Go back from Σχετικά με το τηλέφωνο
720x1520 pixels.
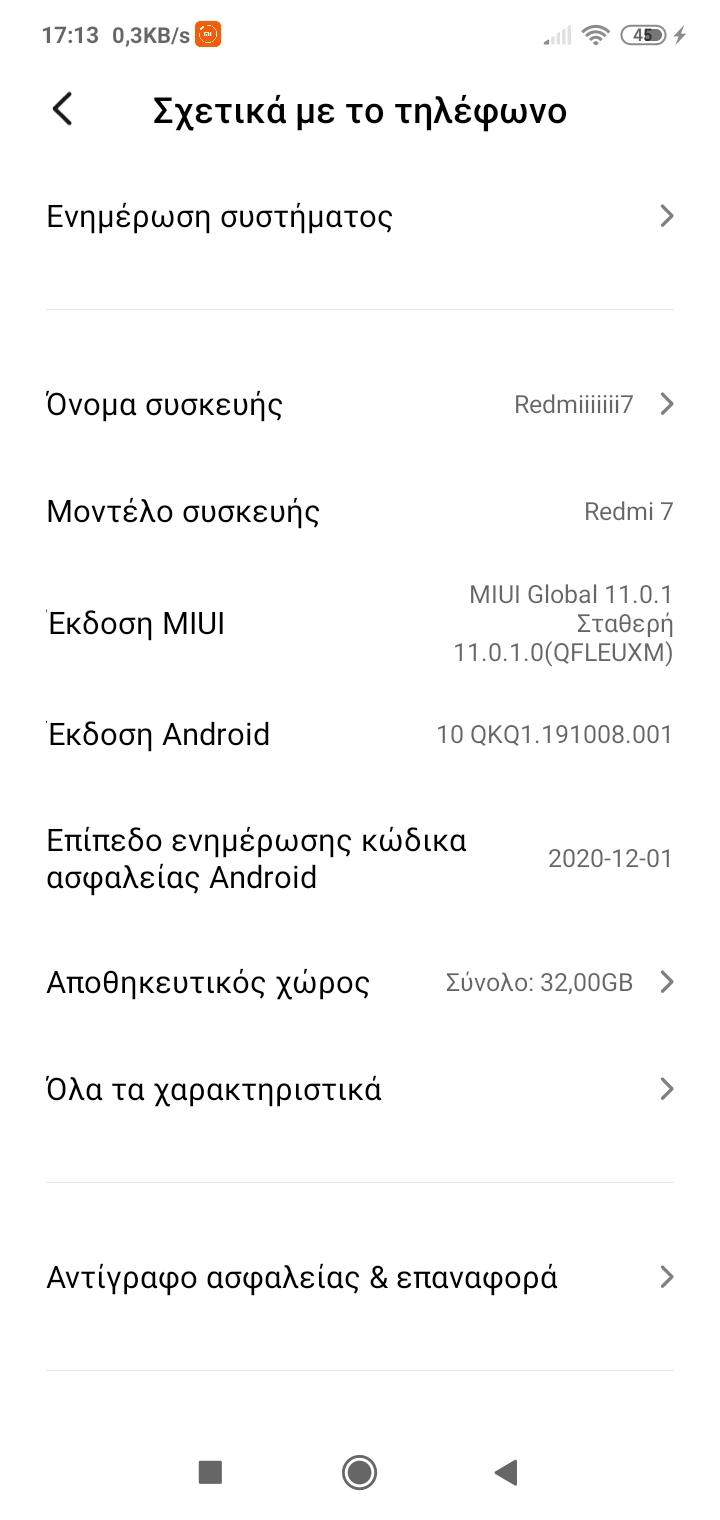click(63, 109)
